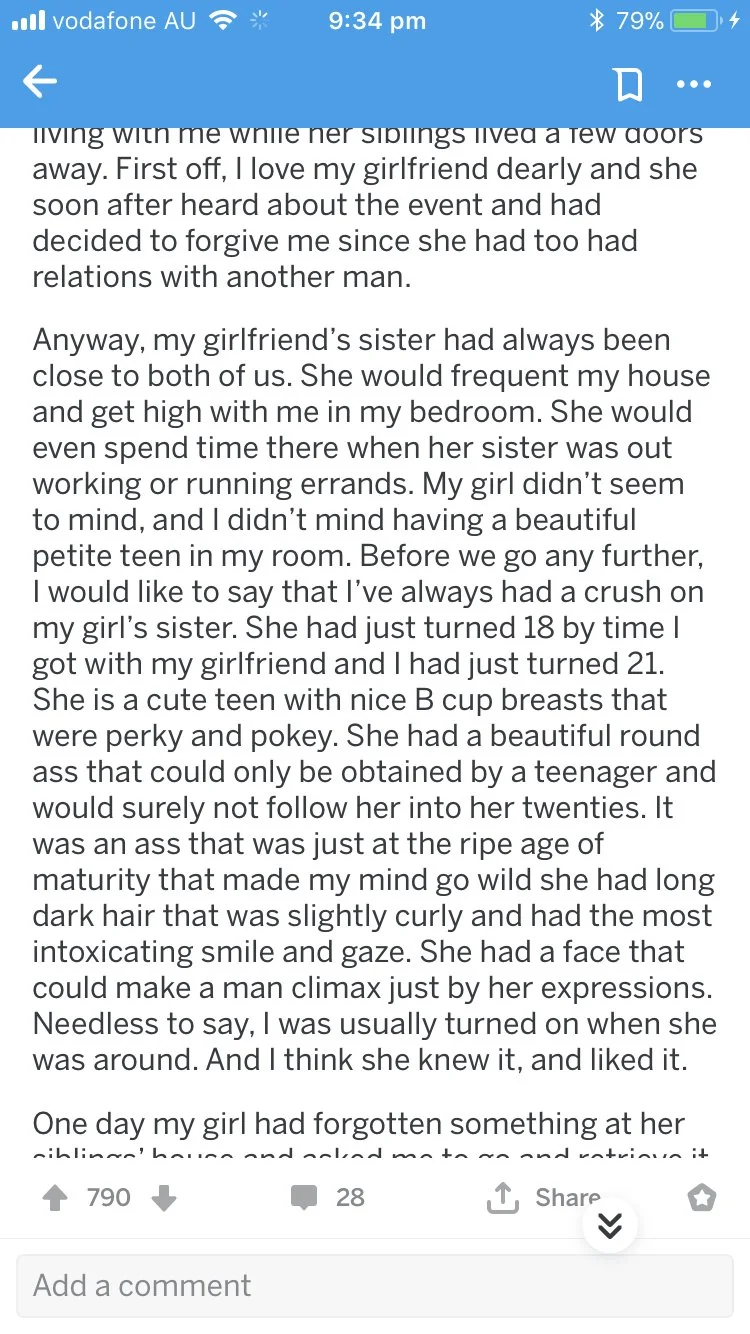Tap the star icon to gild the post
The height and width of the screenshot is (1334, 750).
pos(701,1196)
